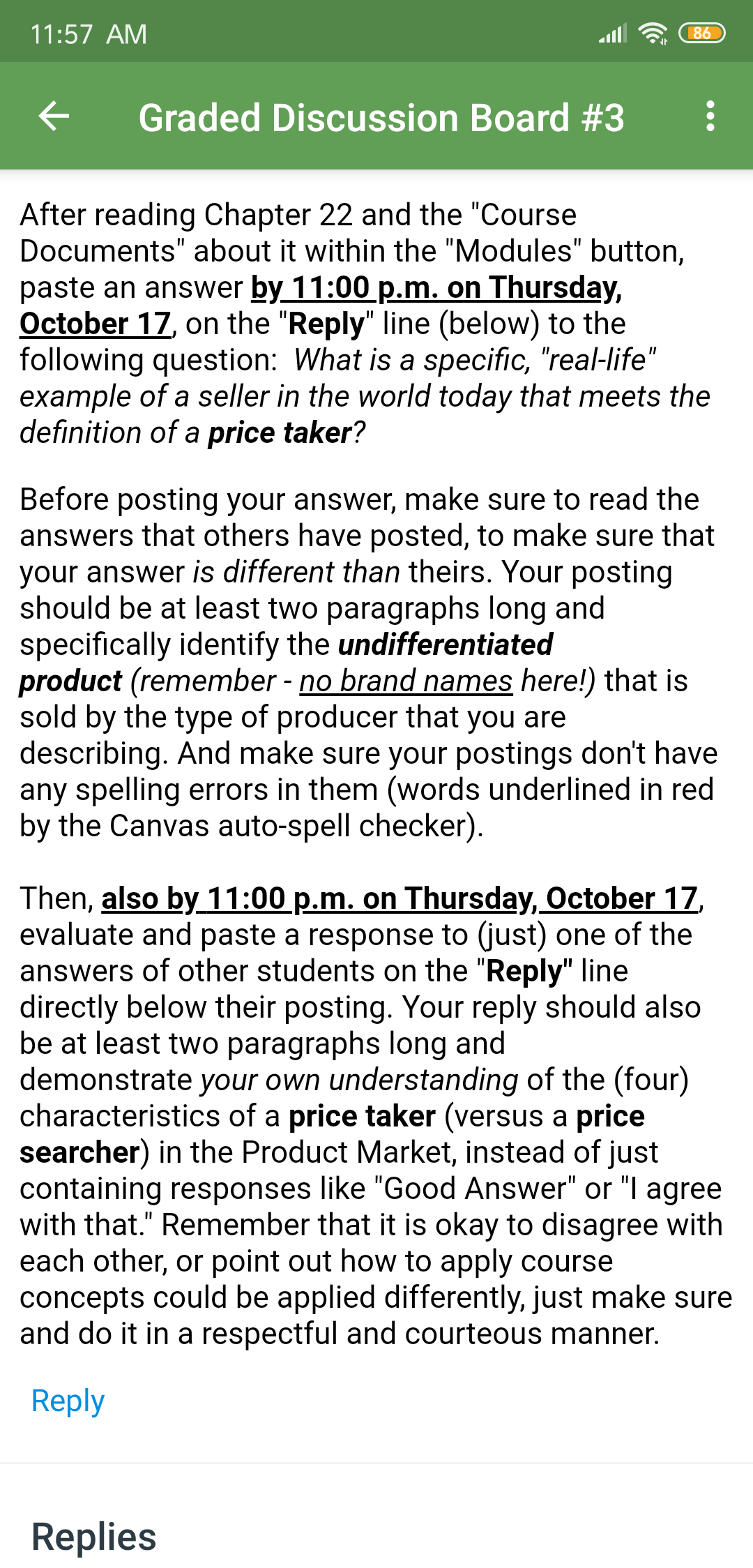
Task: Tap Reply to answer the discussion
Action: (x=68, y=1401)
